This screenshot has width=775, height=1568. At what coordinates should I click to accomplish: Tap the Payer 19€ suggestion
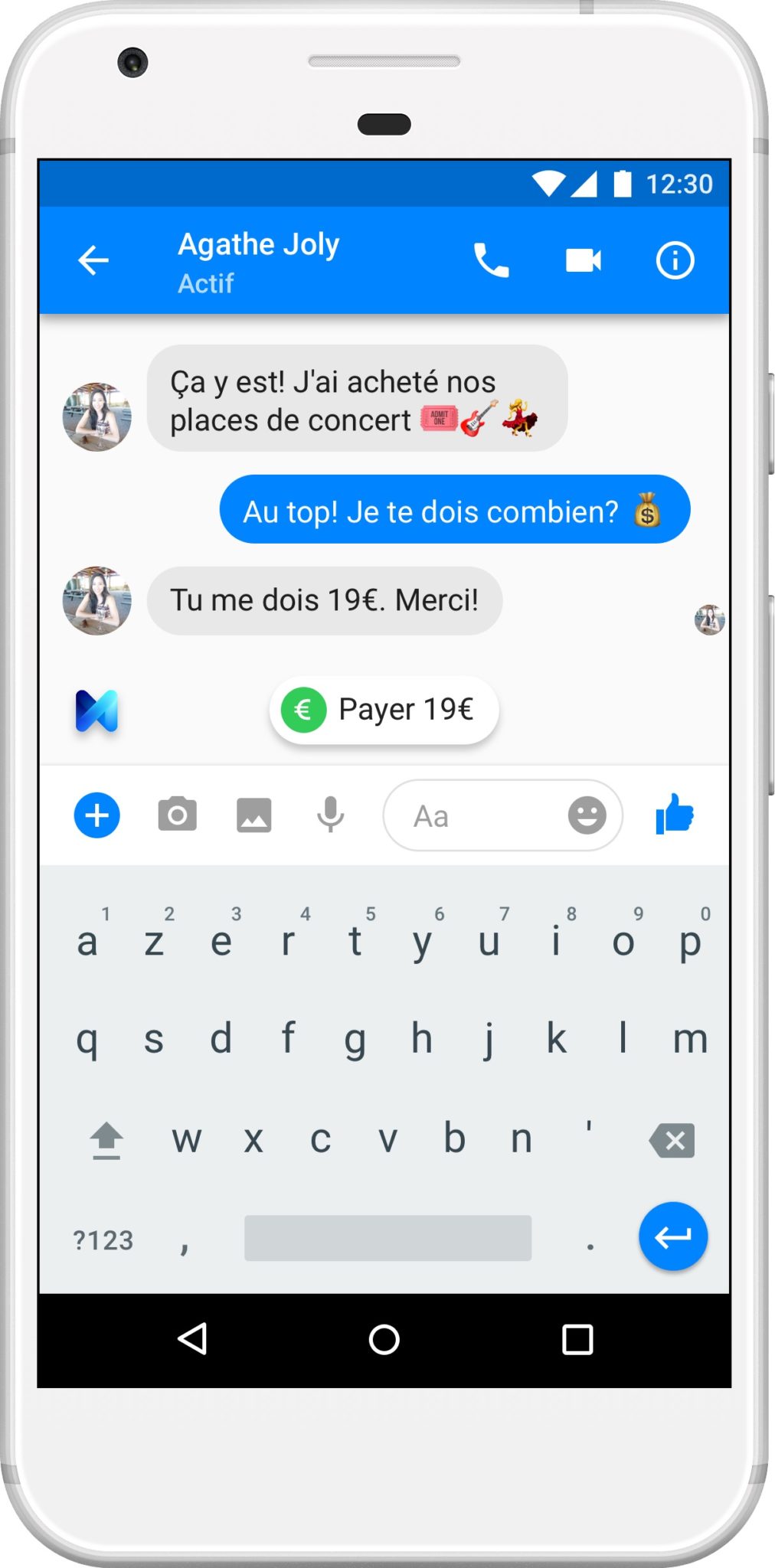[384, 710]
